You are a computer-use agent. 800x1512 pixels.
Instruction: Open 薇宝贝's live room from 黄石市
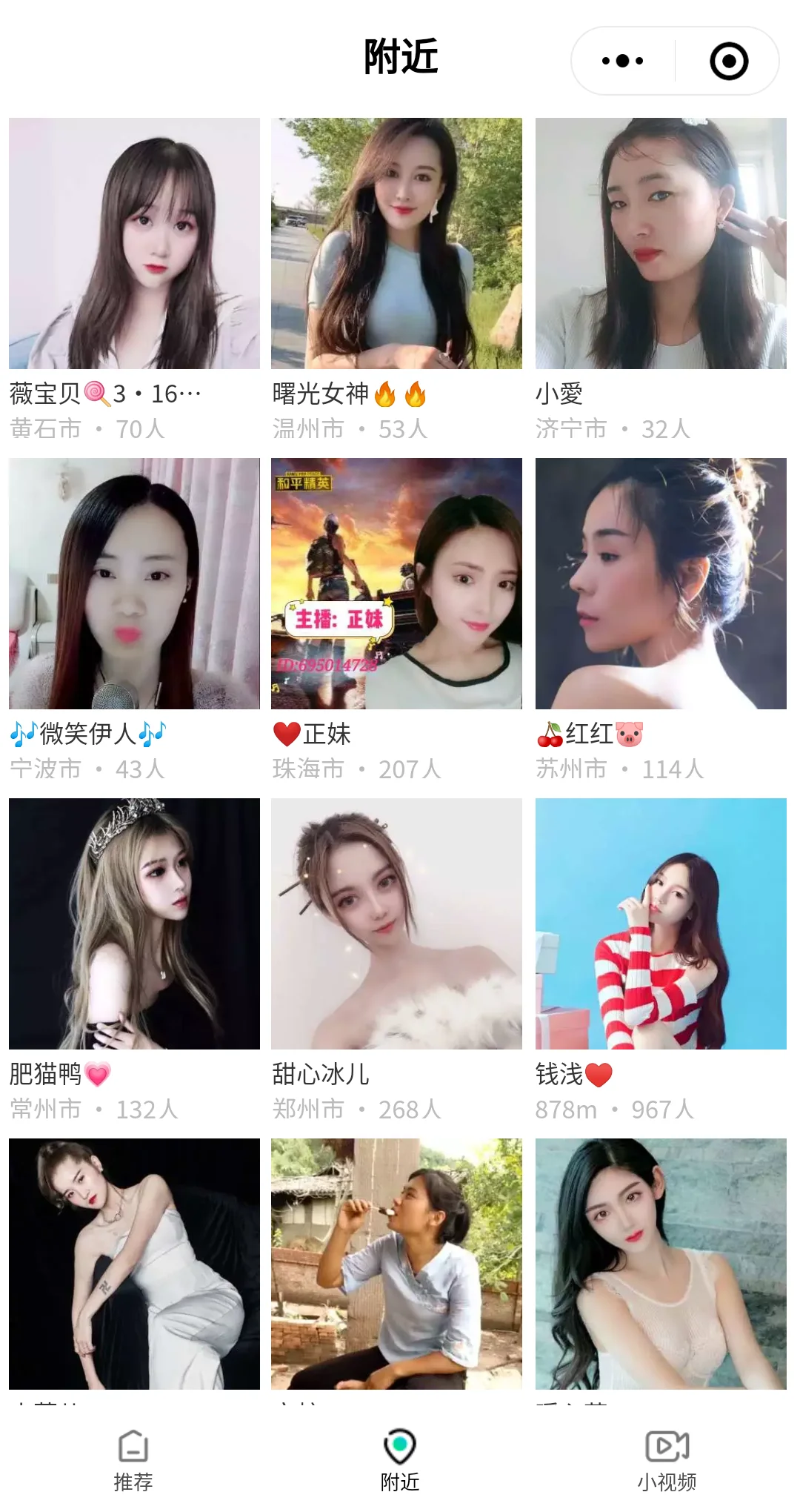pyautogui.click(x=134, y=244)
